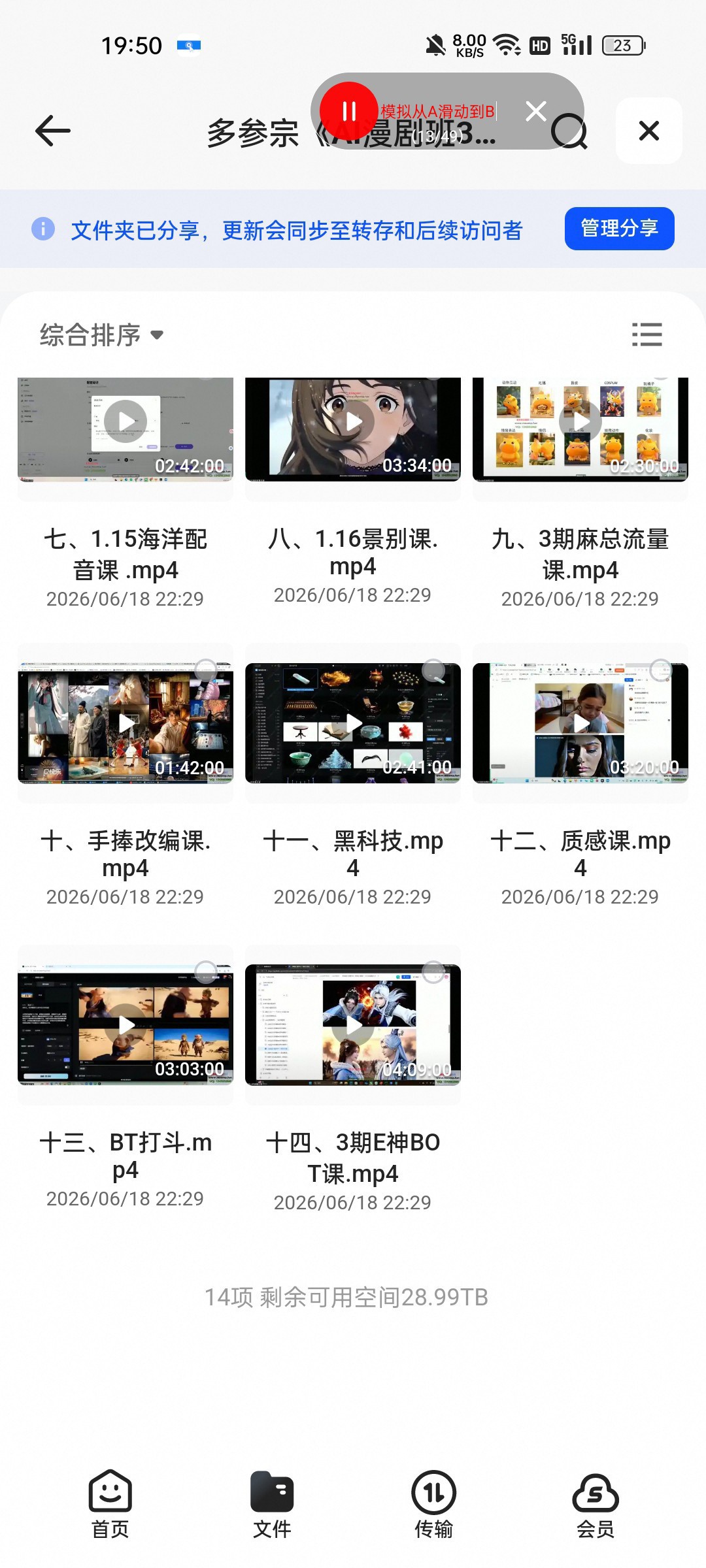The height and width of the screenshot is (1568, 706).
Task: Dismiss the floating swipe simulation overlay
Action: point(536,111)
